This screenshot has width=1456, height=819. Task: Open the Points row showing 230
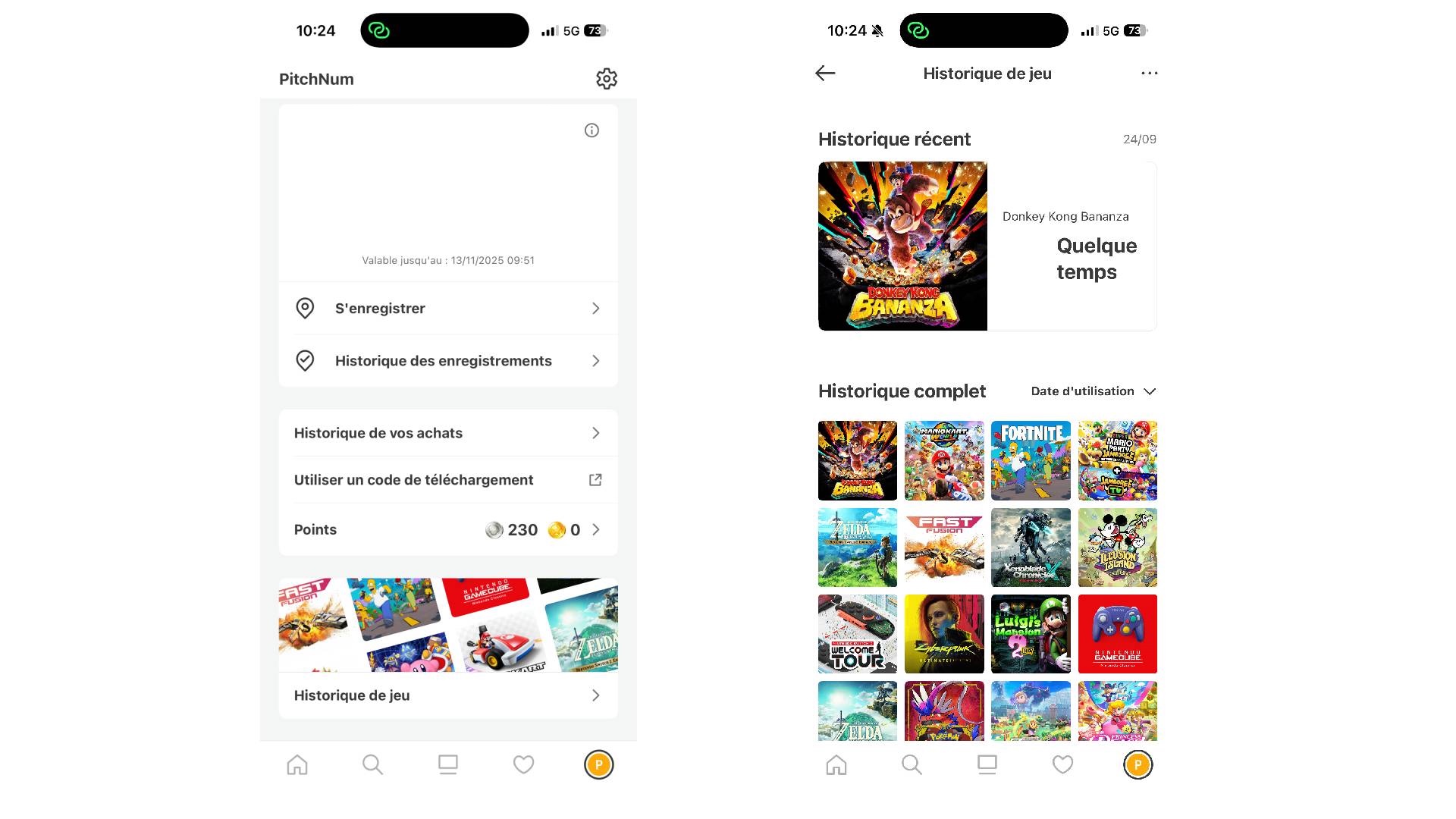447,530
